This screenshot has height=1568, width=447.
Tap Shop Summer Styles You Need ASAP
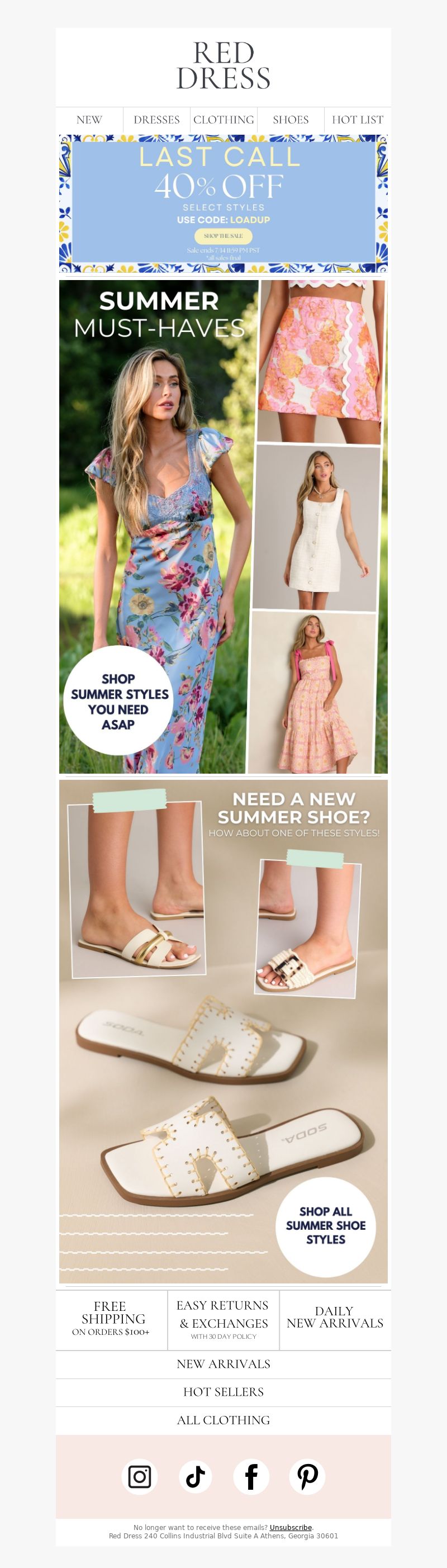pos(118,701)
